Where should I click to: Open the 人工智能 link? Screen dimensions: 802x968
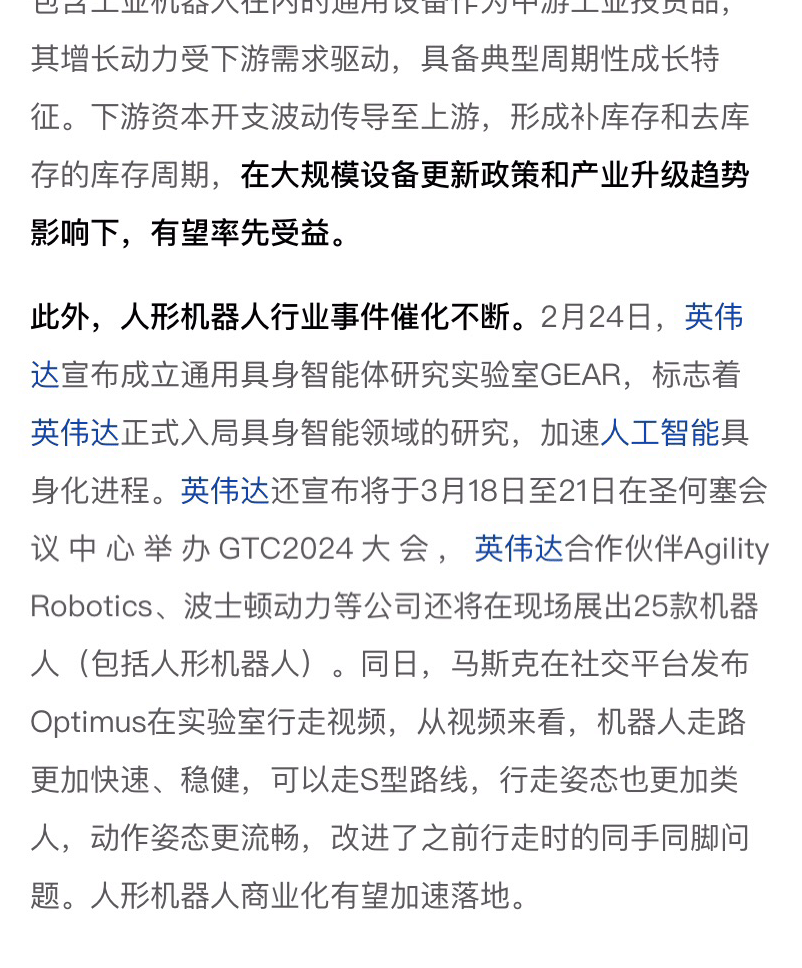[x=660, y=433]
